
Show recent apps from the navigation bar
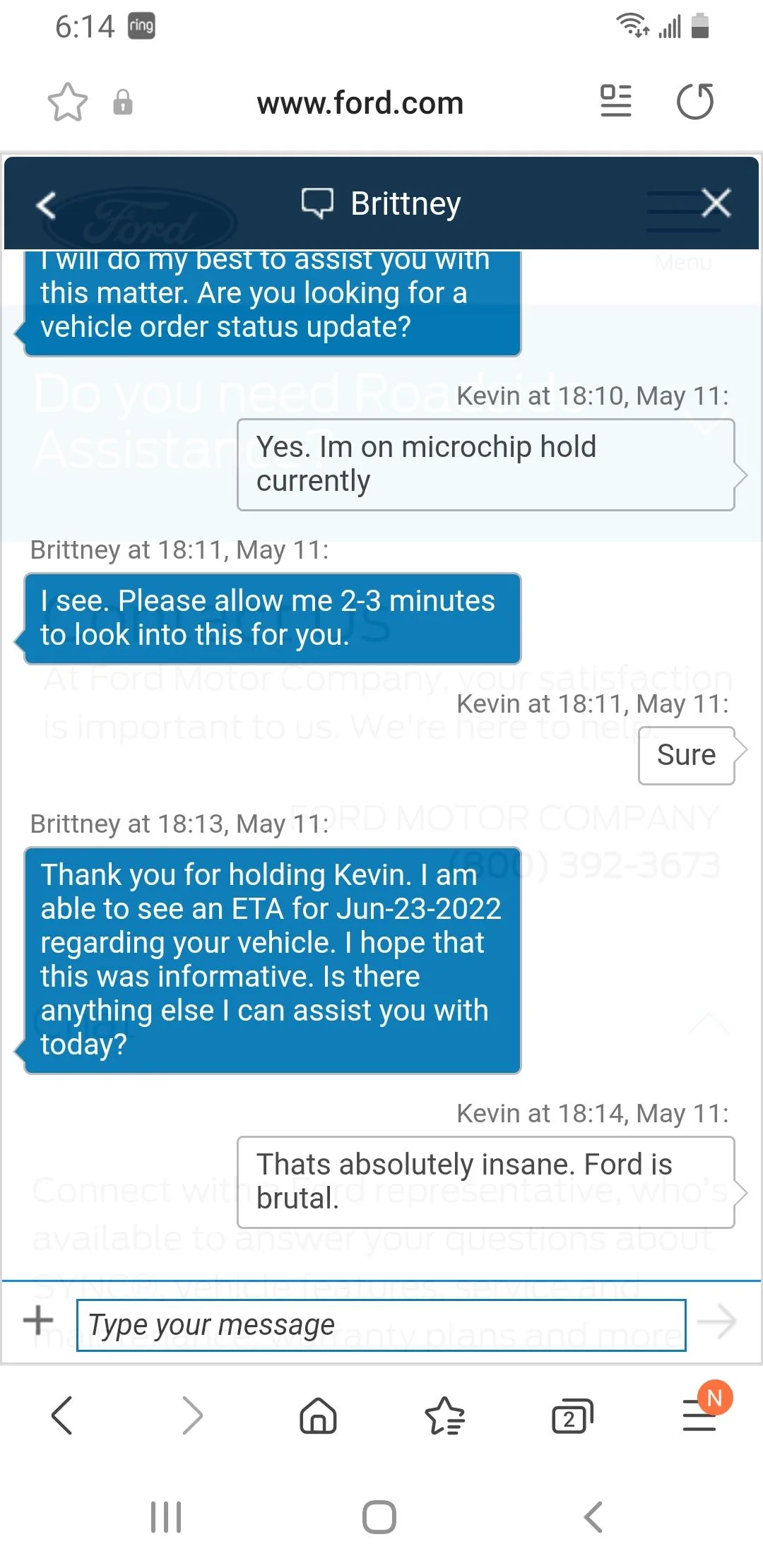pos(166,1516)
